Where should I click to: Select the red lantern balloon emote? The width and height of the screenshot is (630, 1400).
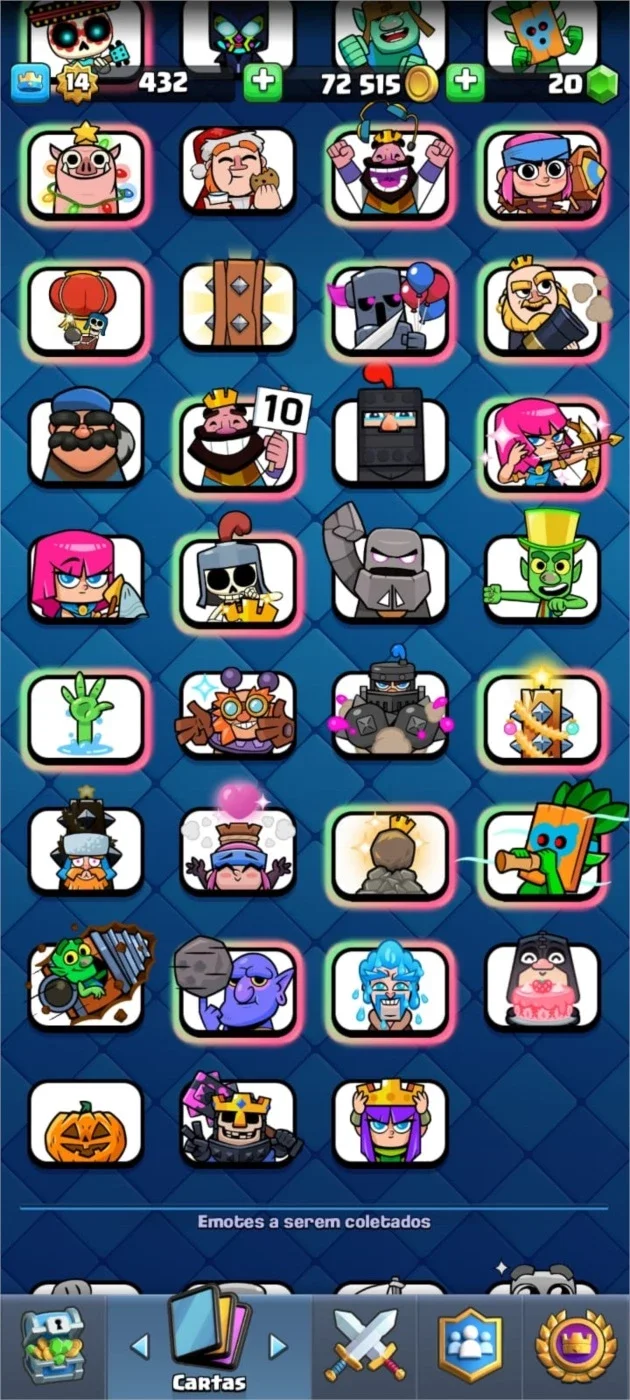tap(86, 309)
